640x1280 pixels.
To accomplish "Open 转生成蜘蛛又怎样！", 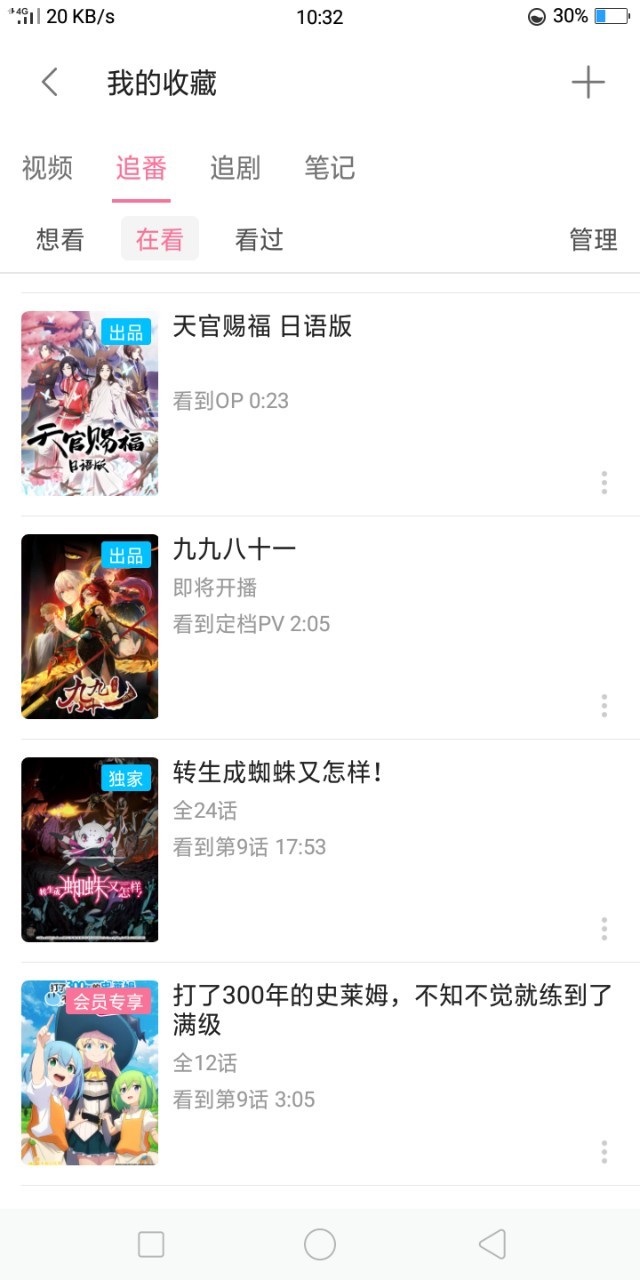I will (x=278, y=772).
